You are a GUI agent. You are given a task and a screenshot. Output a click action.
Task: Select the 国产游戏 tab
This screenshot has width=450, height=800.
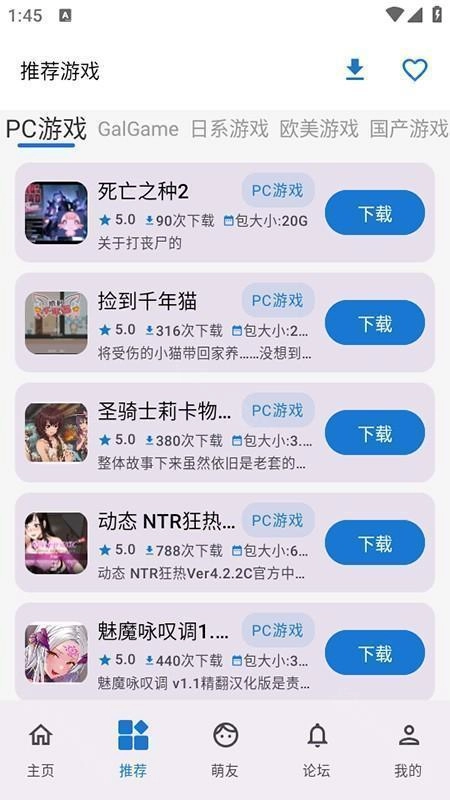pyautogui.click(x=409, y=129)
